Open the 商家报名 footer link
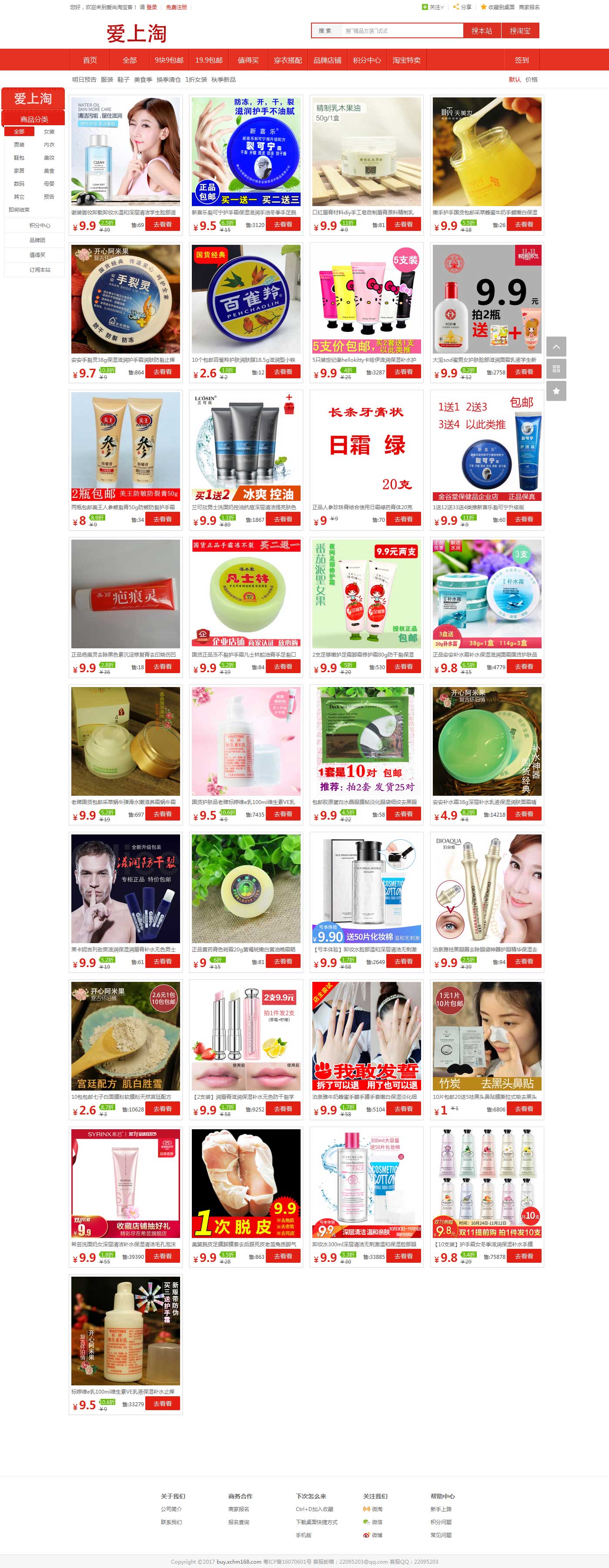Viewport: 609px width, 1568px height. tap(239, 1509)
